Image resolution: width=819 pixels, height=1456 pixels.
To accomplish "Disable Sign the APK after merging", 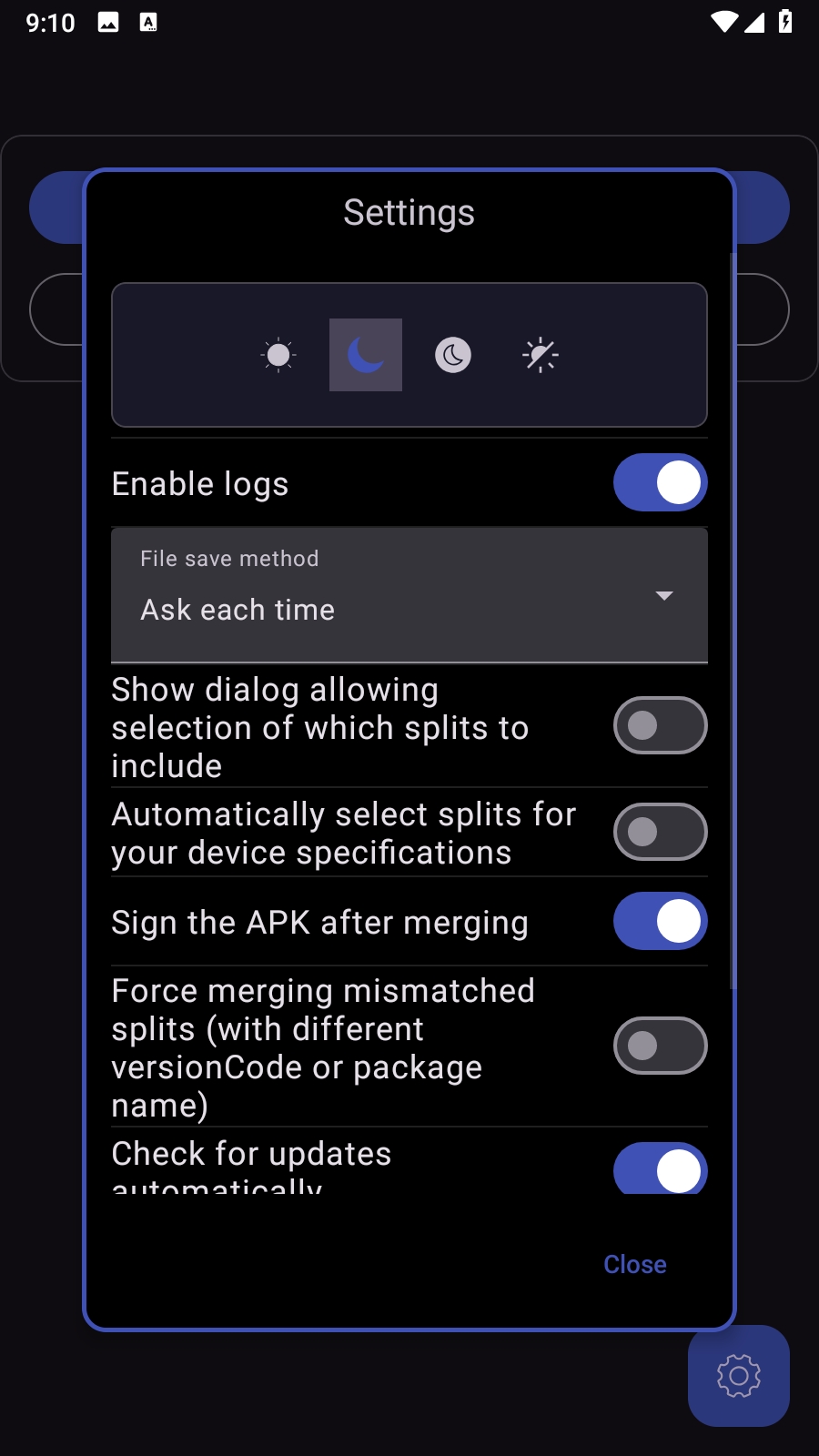I will point(660,921).
